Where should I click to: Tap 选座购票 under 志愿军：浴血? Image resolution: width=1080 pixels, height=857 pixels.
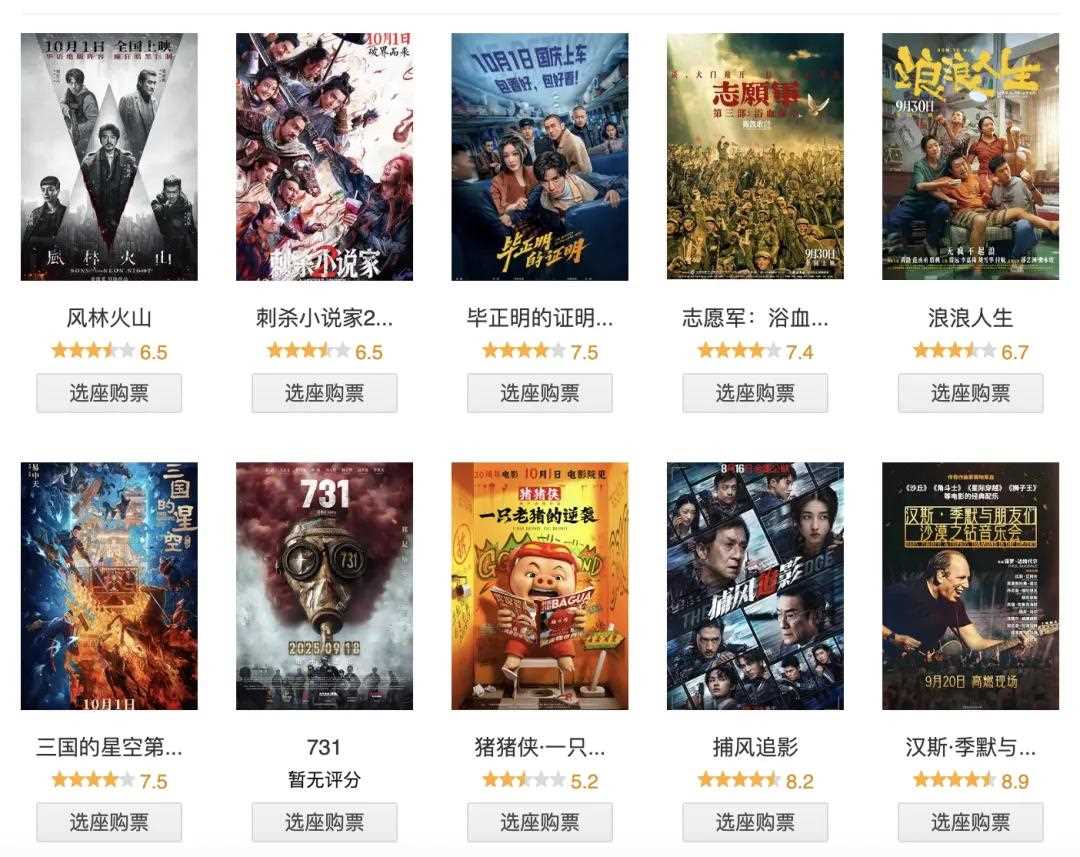(755, 393)
